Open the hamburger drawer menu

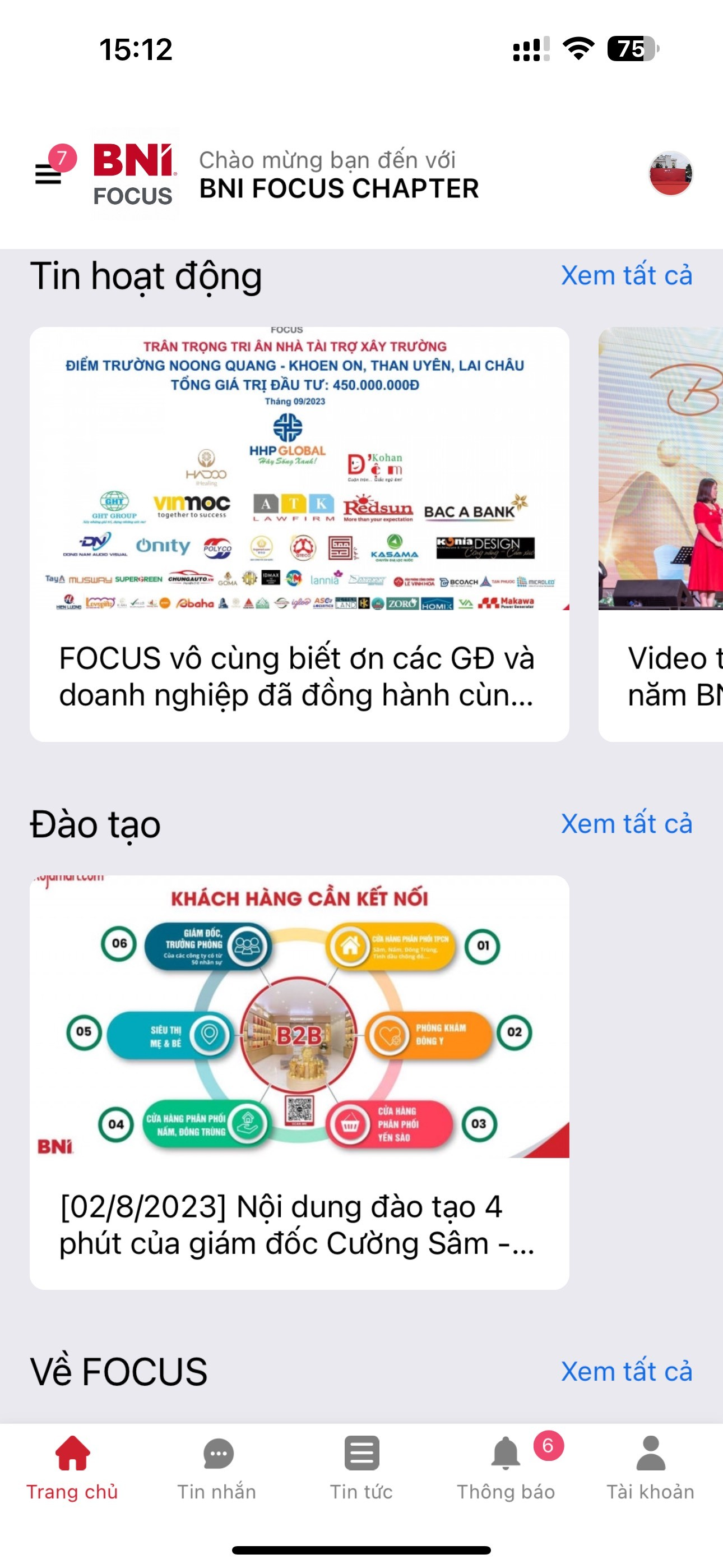pos(48,175)
